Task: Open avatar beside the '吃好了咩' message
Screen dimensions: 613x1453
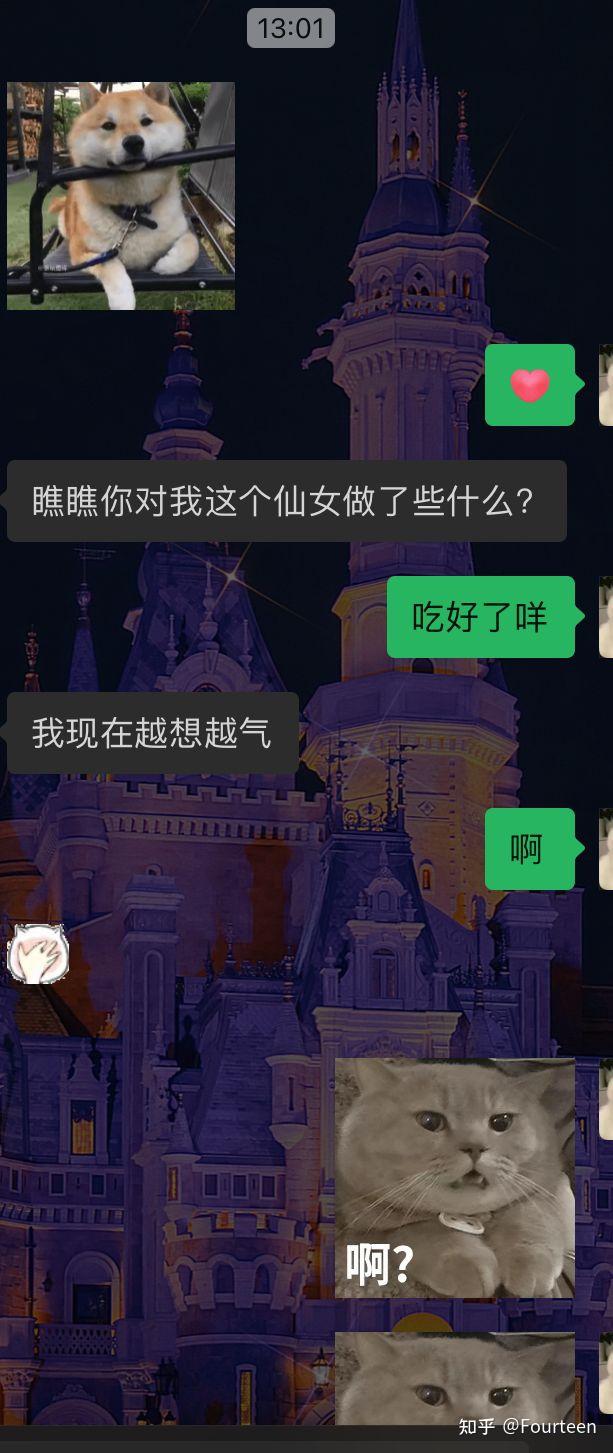Action: coord(606,617)
